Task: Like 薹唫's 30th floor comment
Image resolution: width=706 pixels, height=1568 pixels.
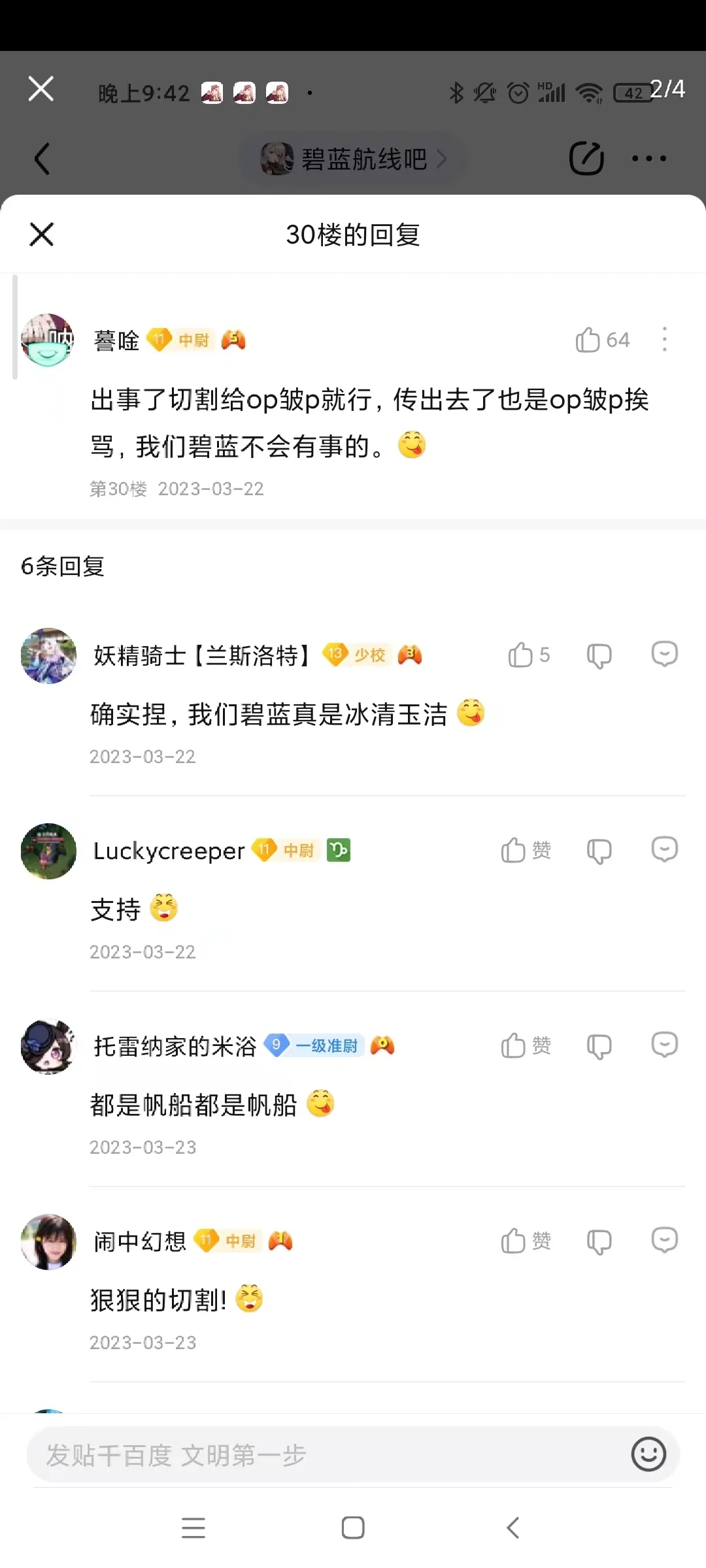Action: tap(588, 340)
